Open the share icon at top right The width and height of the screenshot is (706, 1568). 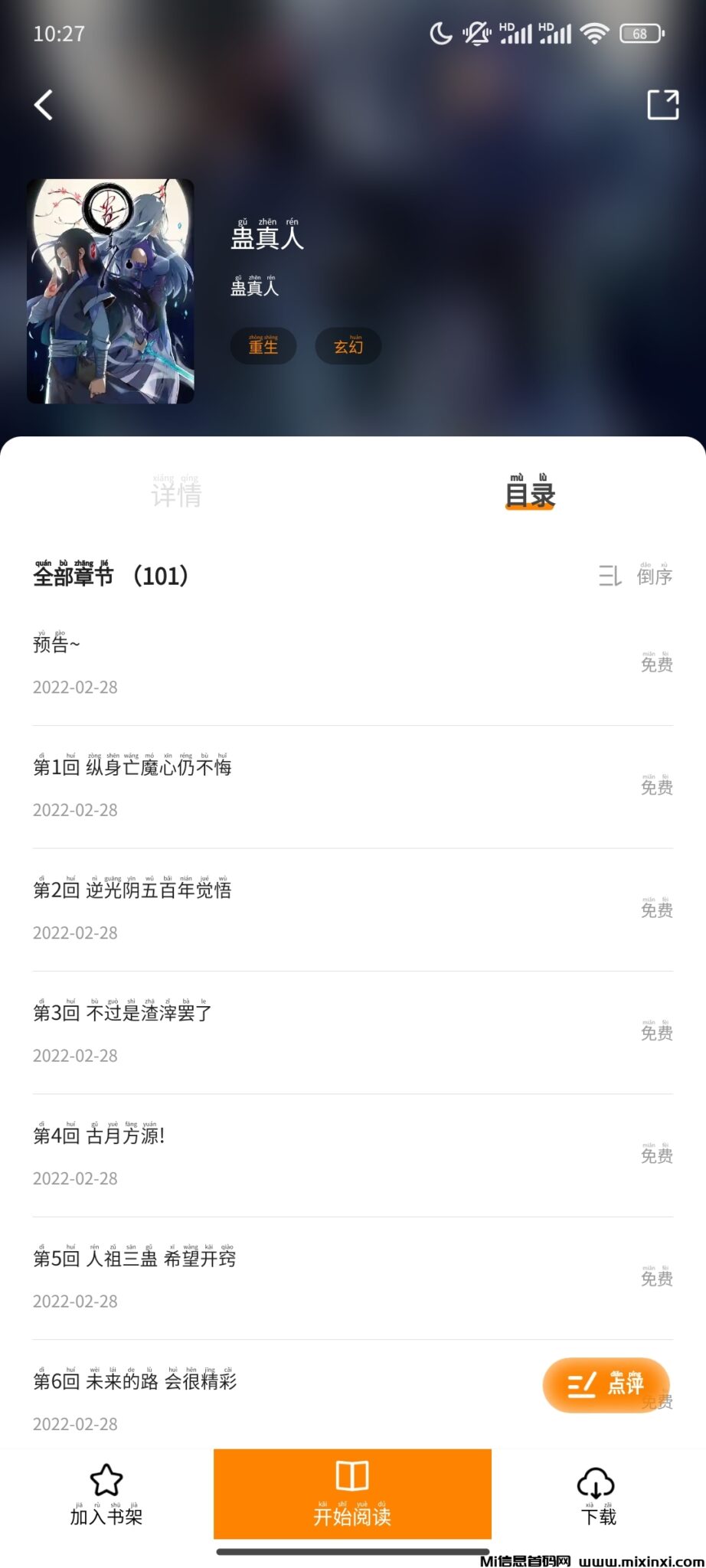tap(663, 104)
